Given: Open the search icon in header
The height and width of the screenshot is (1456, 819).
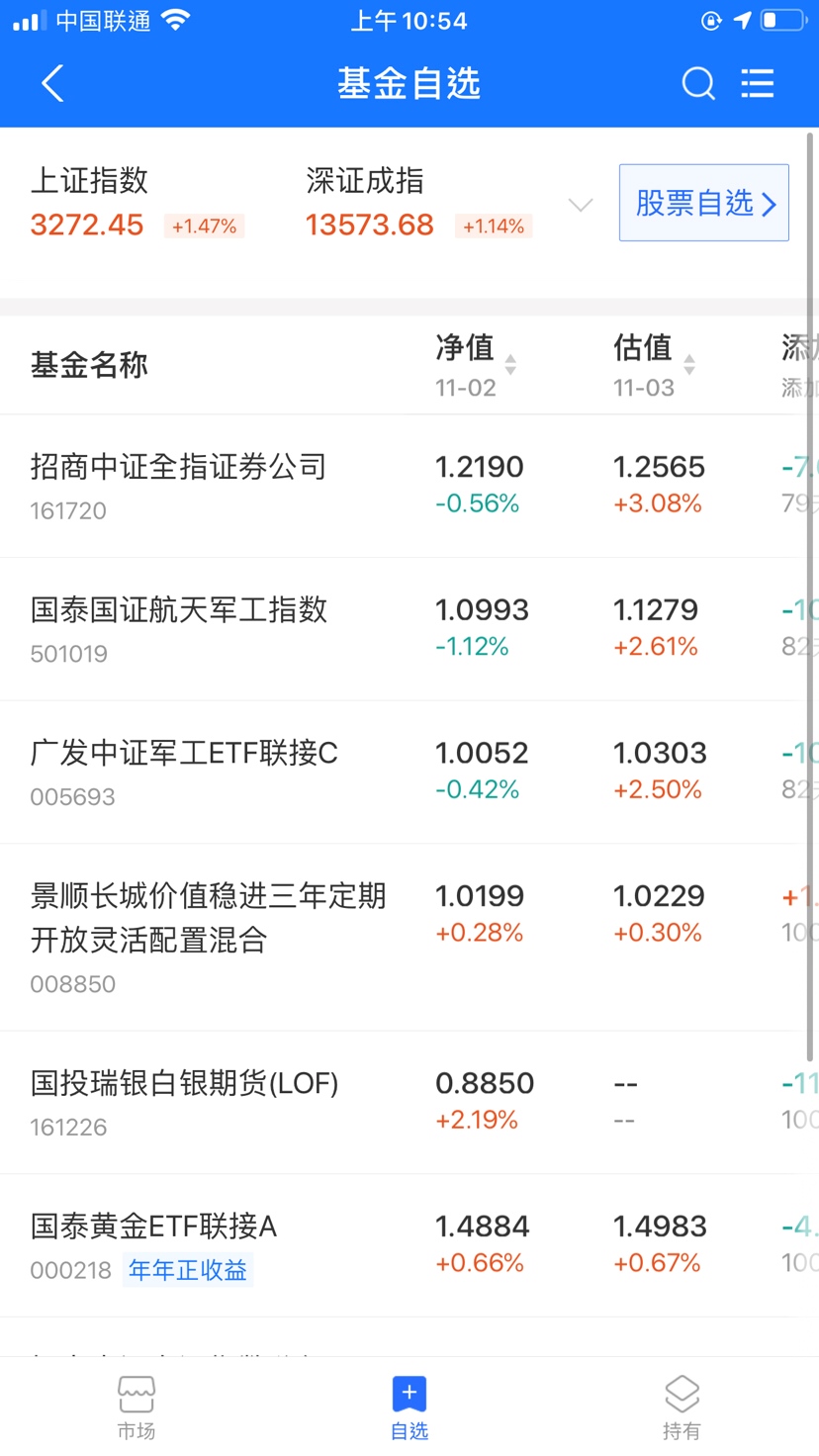Looking at the screenshot, I should point(698,84).
